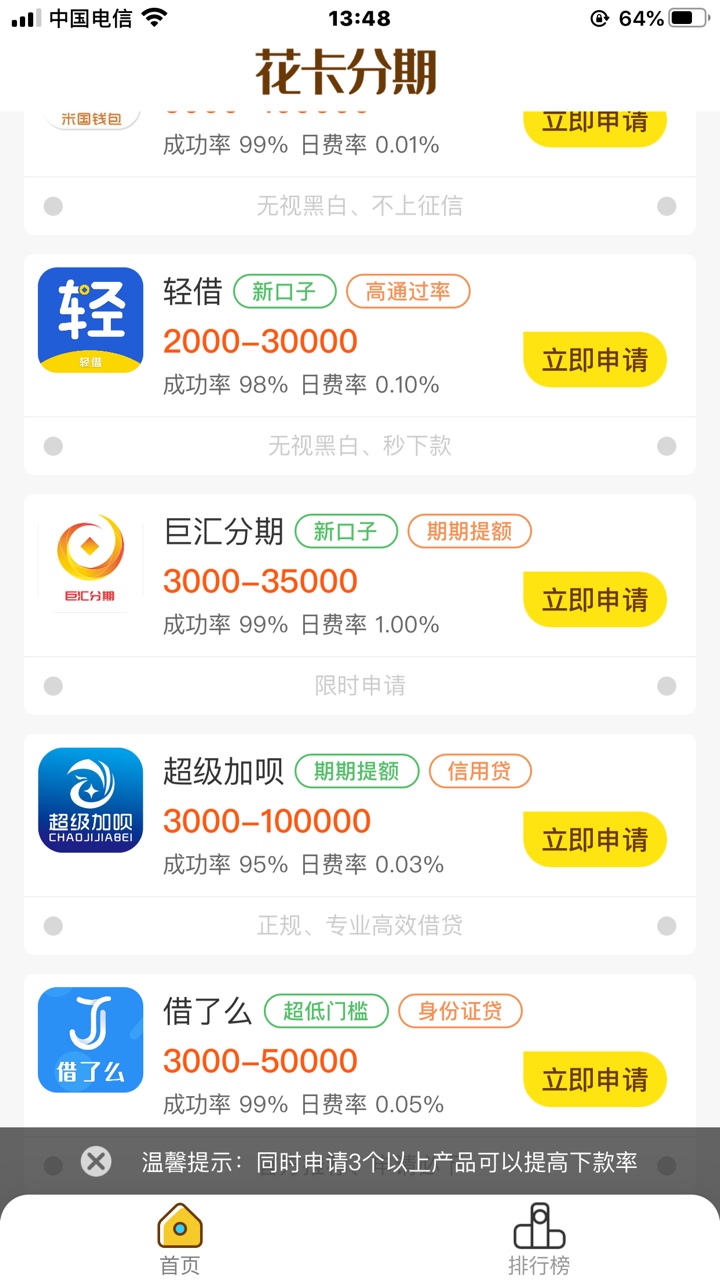This screenshot has height=1280, width=720.
Task: Open the 借了么 loan card
Action: click(360, 1050)
